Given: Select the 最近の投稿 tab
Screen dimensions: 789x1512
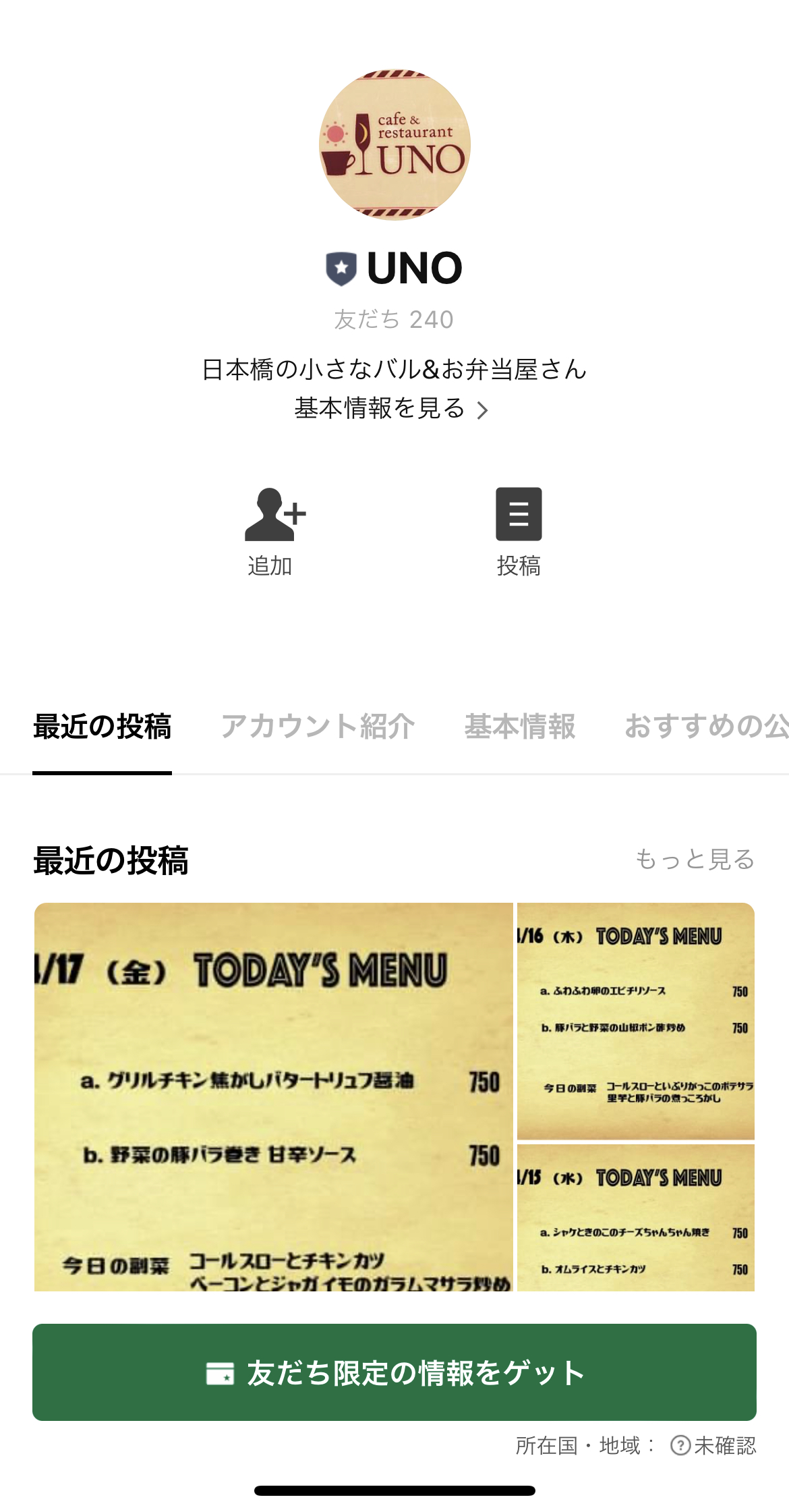Looking at the screenshot, I should click(103, 727).
